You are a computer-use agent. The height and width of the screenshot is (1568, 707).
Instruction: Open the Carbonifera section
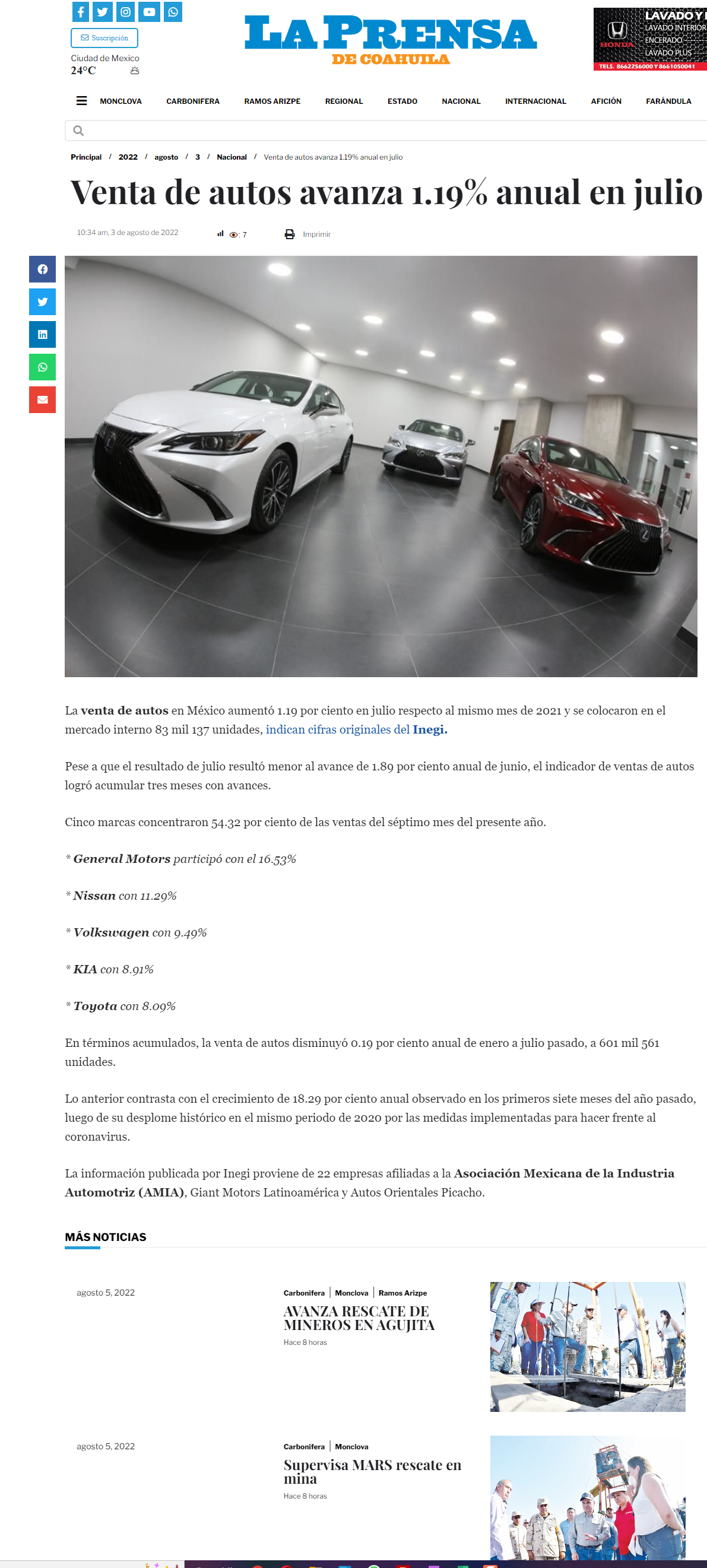[x=193, y=101]
